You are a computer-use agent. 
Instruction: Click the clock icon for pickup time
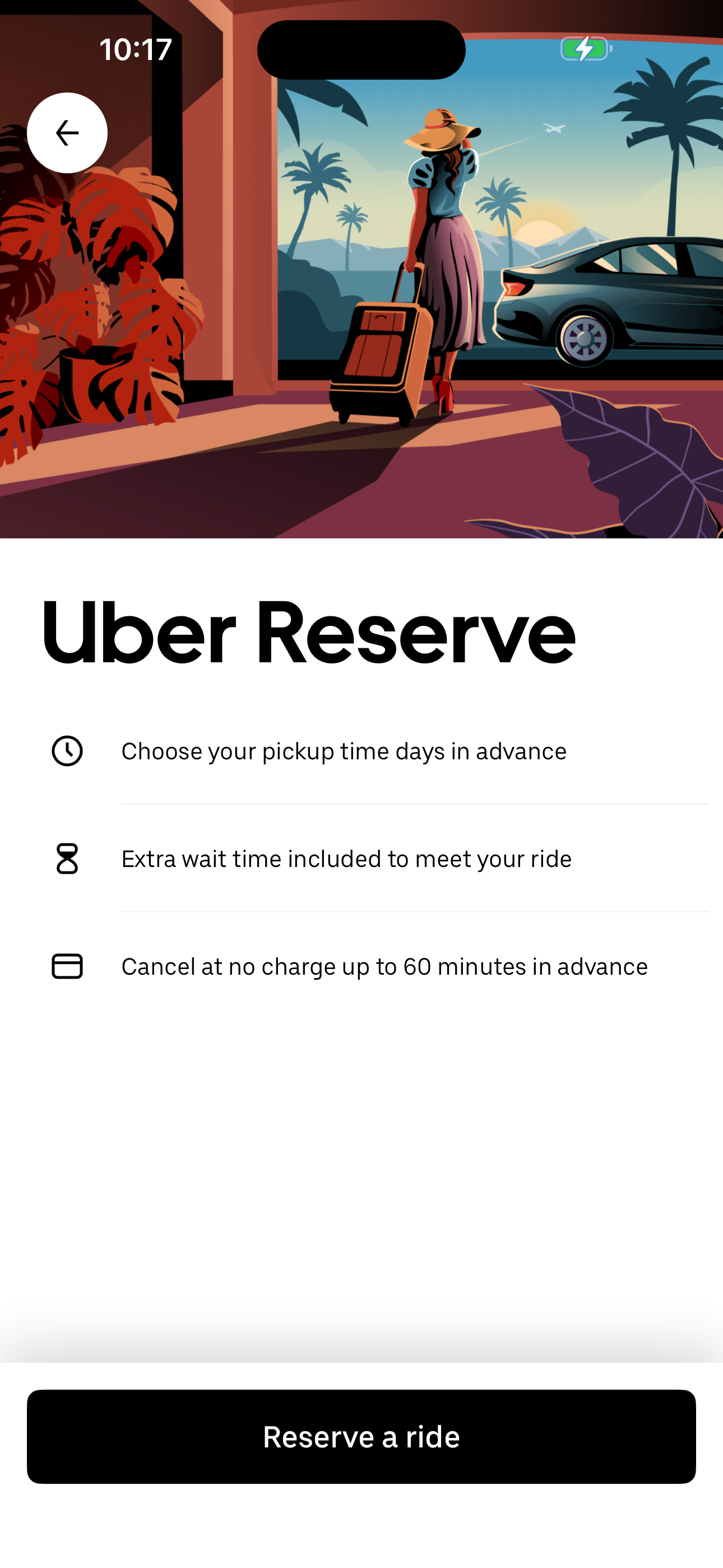click(67, 750)
